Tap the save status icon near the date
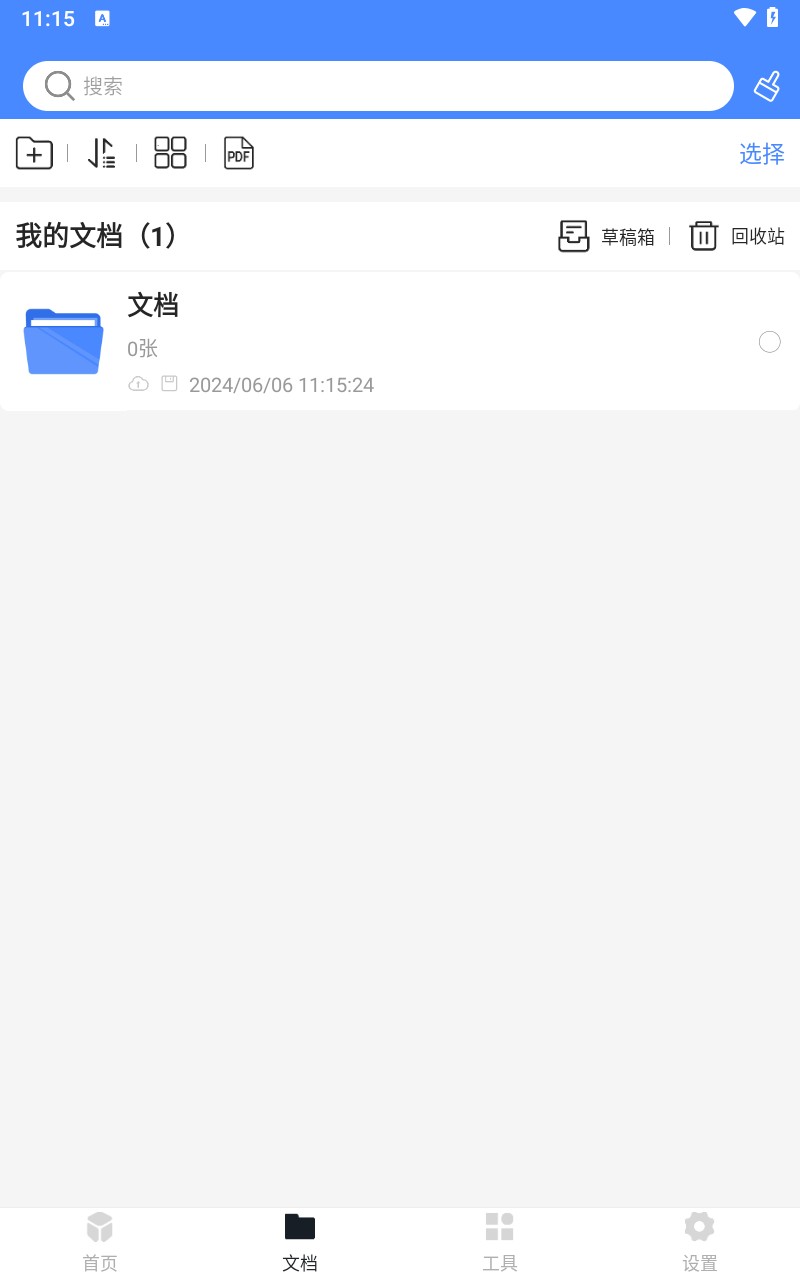The width and height of the screenshot is (800, 1280). [x=167, y=383]
